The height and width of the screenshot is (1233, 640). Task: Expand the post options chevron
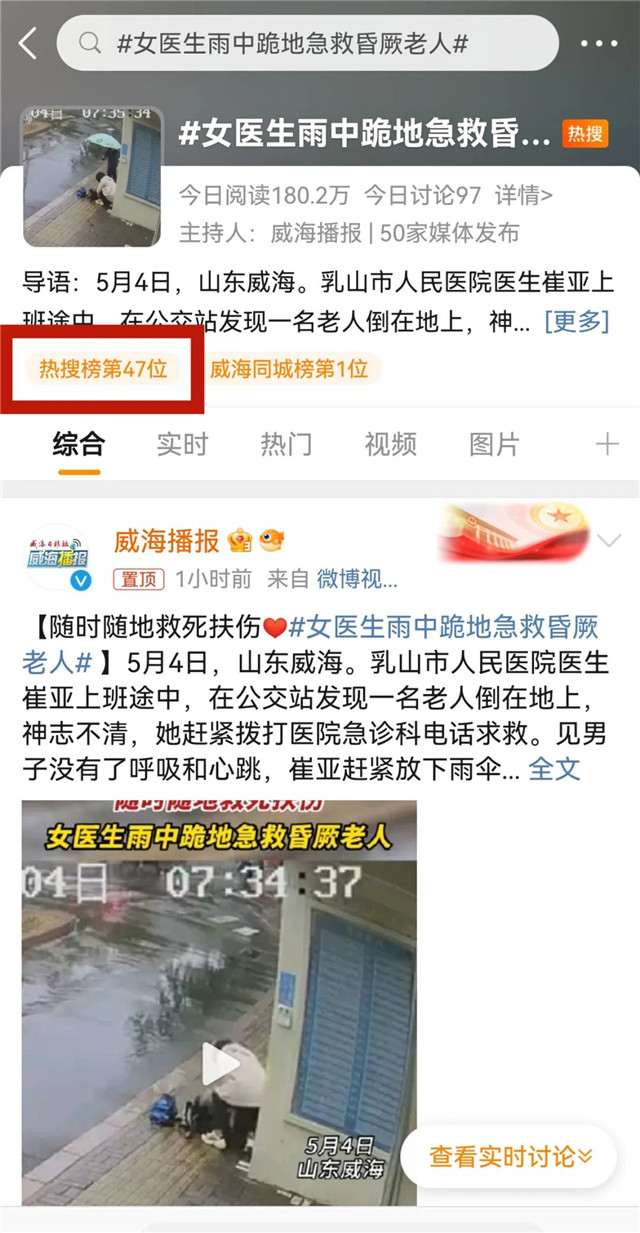point(609,542)
